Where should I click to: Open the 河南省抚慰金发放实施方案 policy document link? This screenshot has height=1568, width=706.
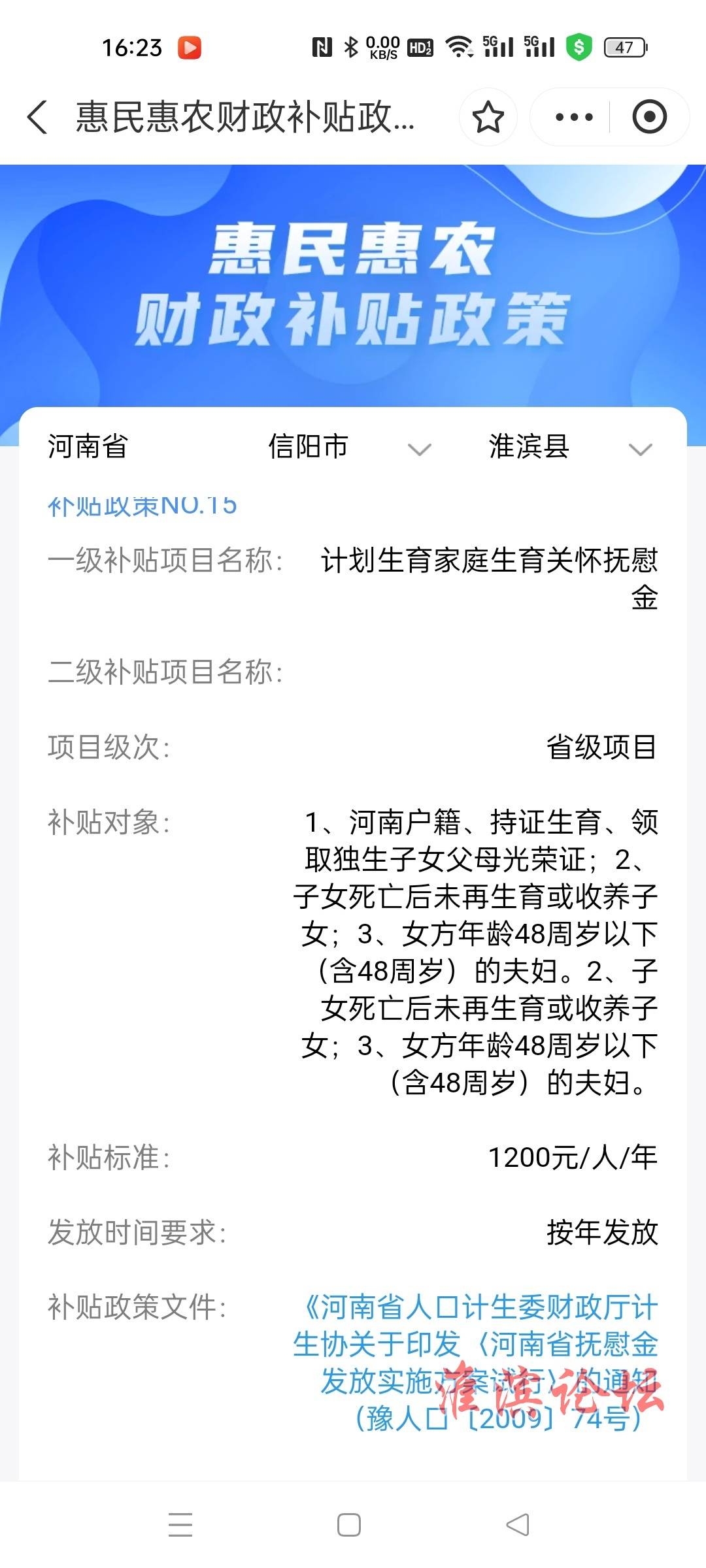[476, 1364]
